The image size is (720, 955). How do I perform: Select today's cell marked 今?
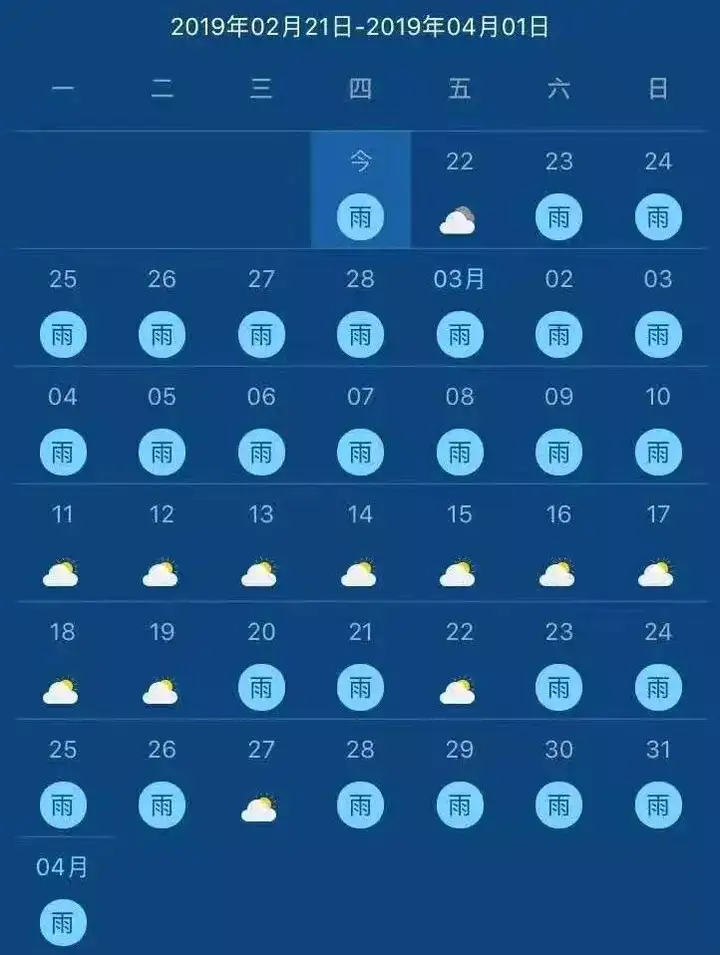[360, 190]
